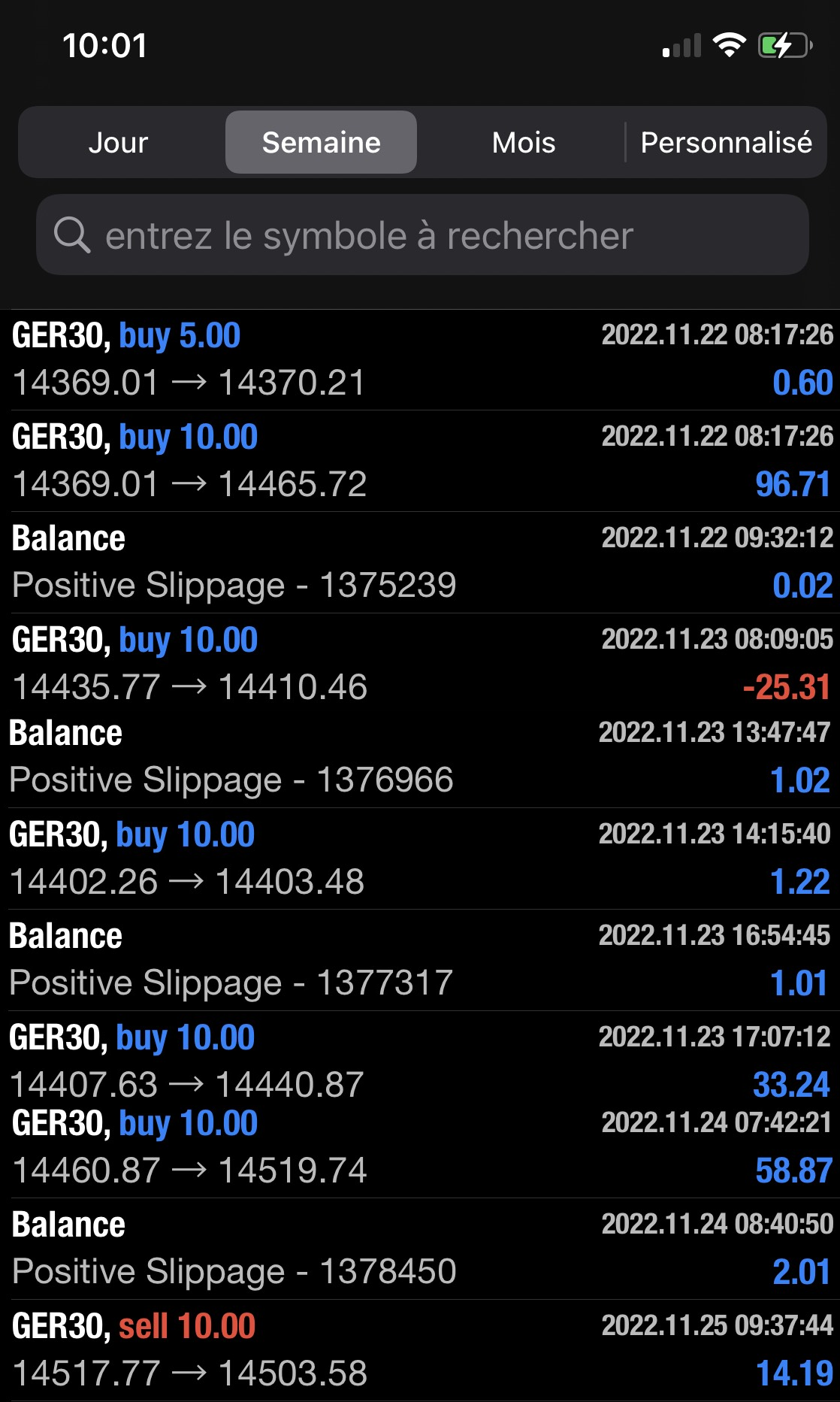
Task: View the GER30 trade with 33.24 profit
Action: point(420,1060)
